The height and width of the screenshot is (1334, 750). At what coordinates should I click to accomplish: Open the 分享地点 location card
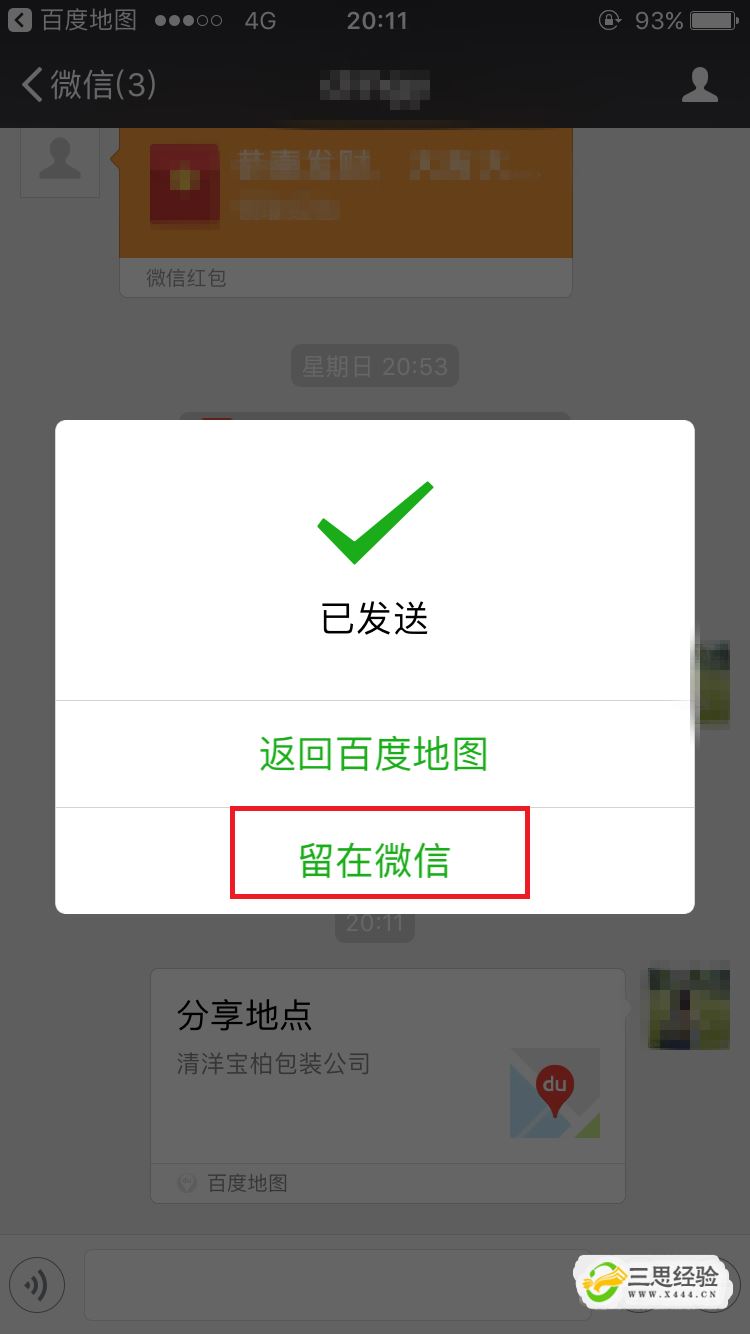[x=388, y=1085]
